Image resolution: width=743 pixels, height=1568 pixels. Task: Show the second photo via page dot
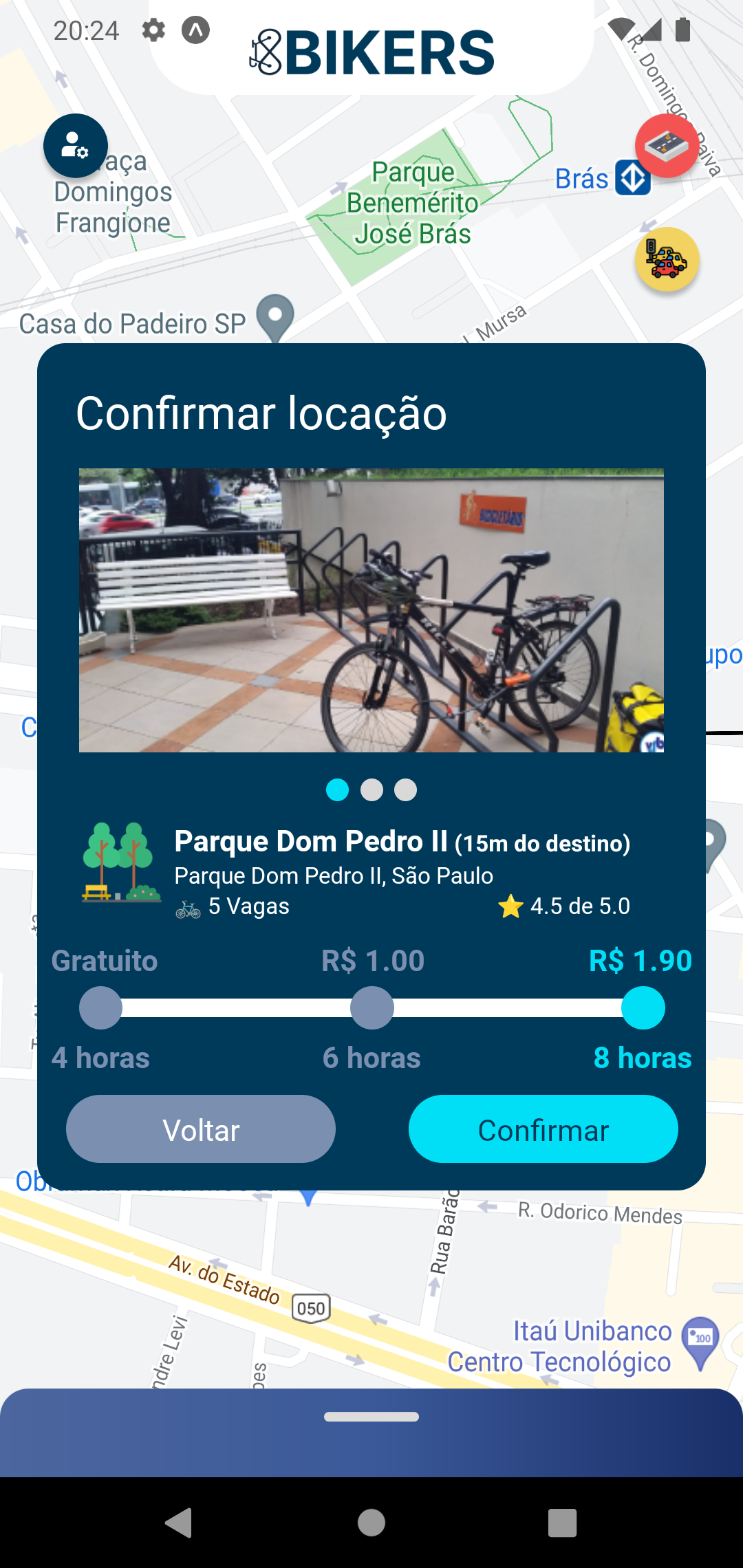(x=371, y=790)
